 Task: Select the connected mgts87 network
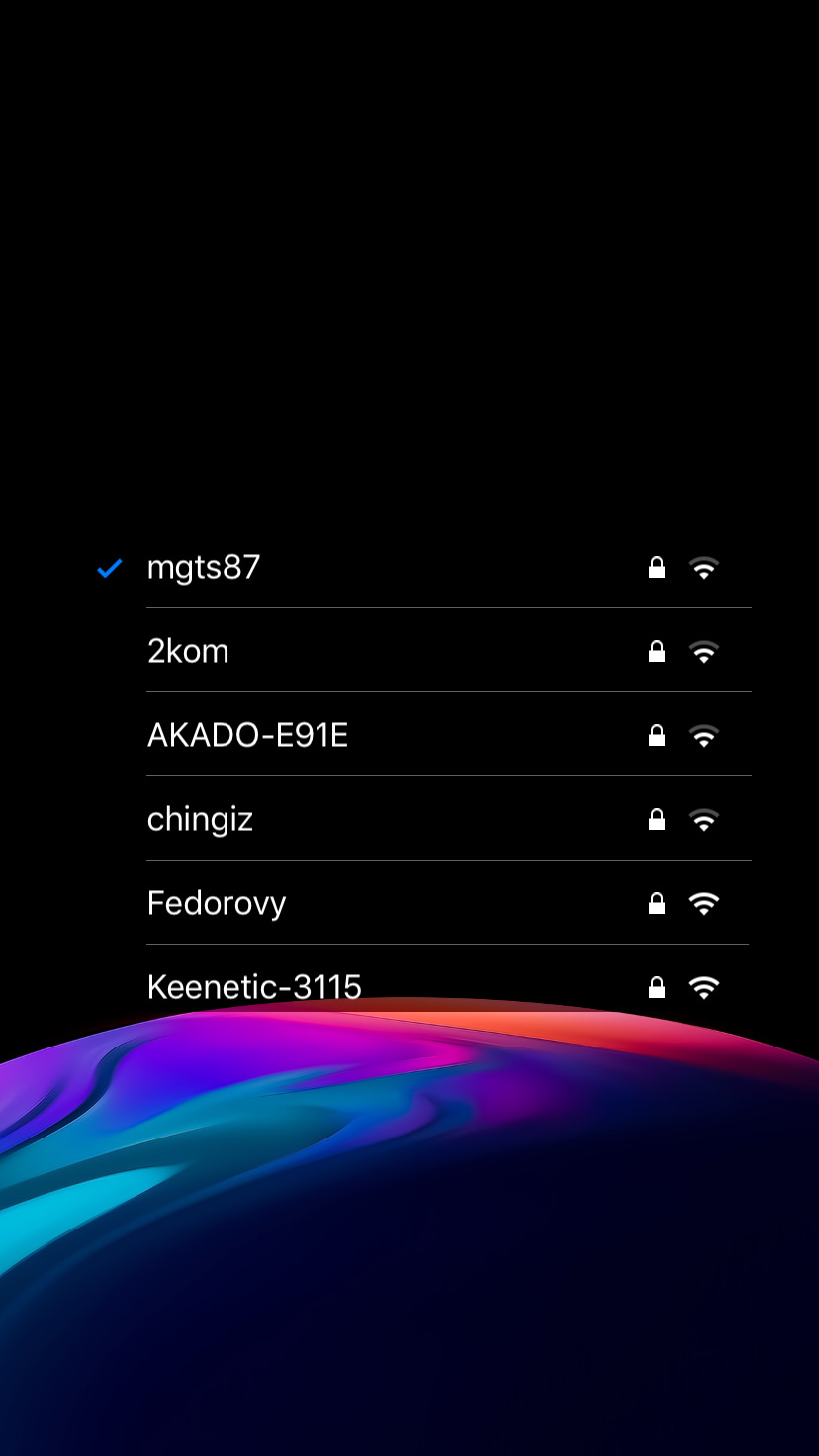[204, 568]
